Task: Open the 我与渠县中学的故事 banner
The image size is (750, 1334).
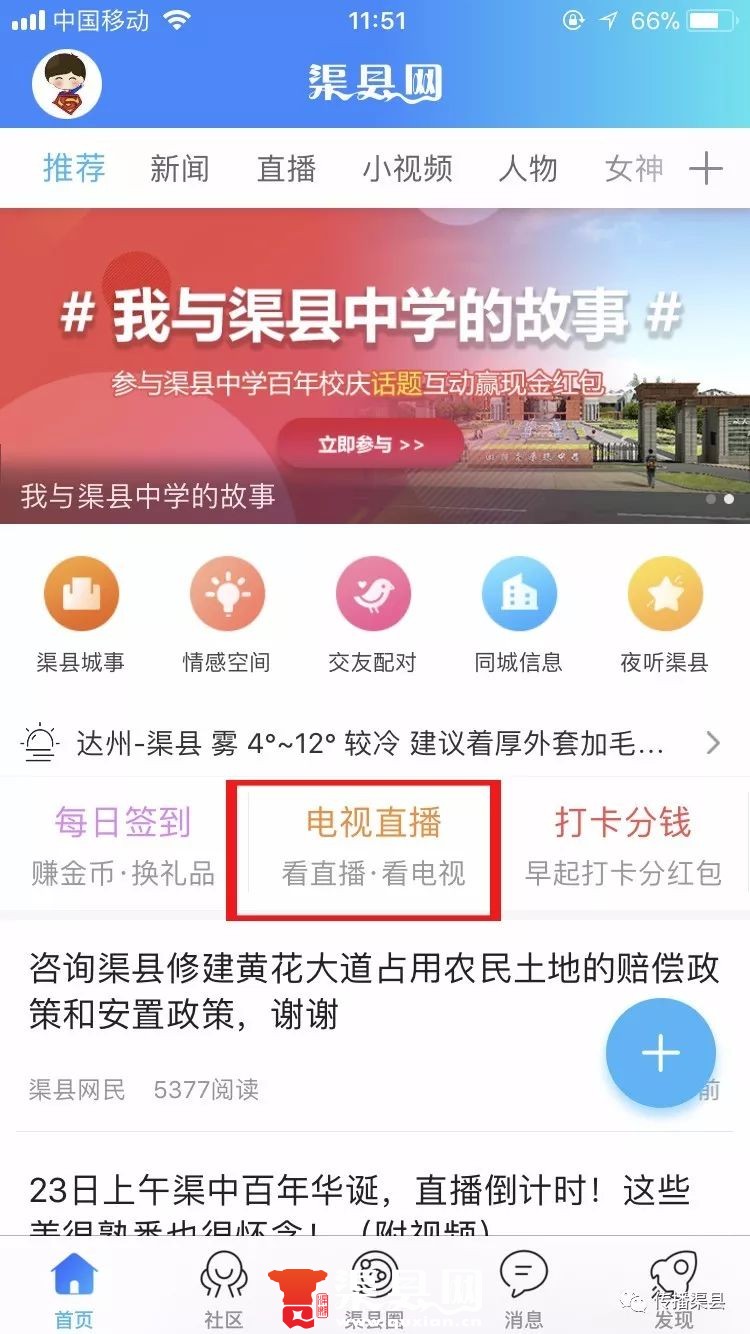Action: click(375, 365)
